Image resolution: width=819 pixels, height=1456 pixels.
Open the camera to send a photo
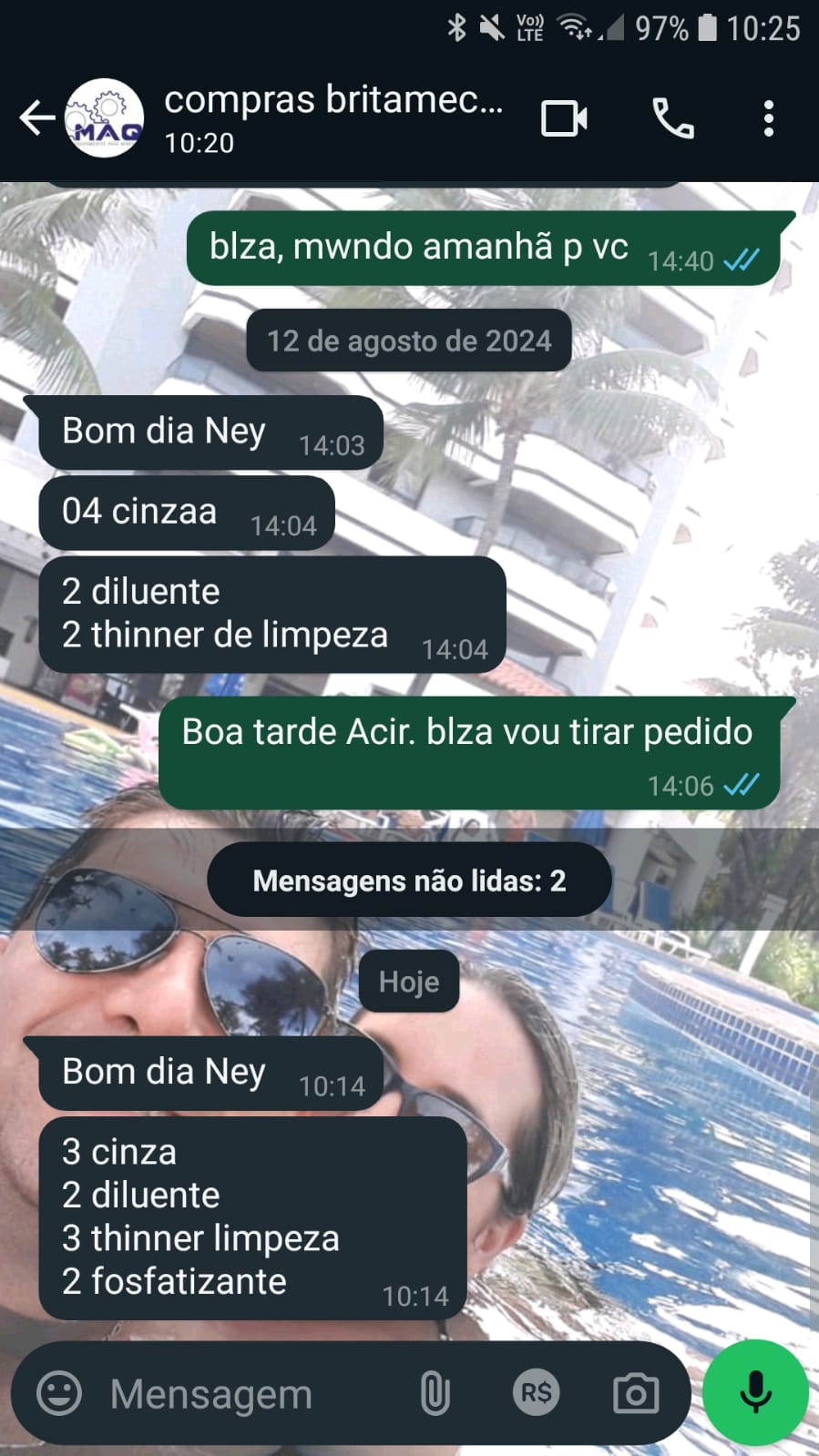pos(635,1393)
